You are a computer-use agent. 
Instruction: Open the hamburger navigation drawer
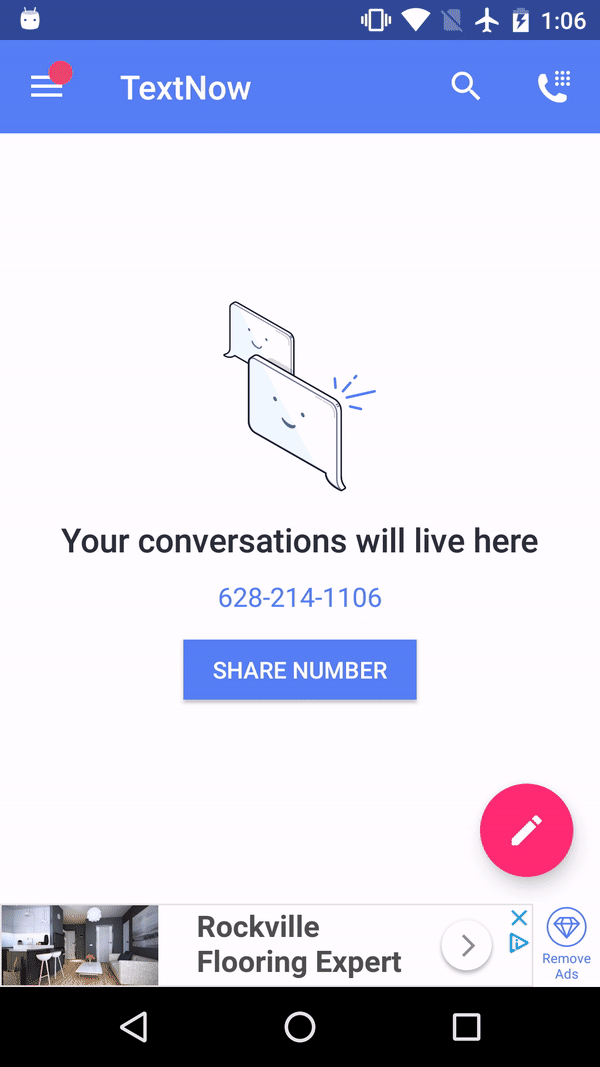tap(47, 88)
